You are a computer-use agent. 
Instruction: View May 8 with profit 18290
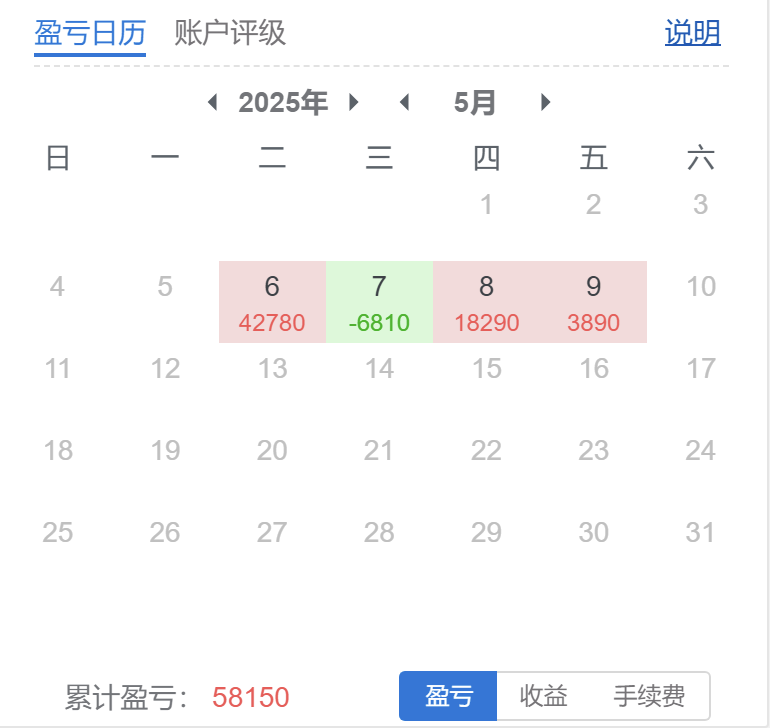pyautogui.click(x=486, y=302)
